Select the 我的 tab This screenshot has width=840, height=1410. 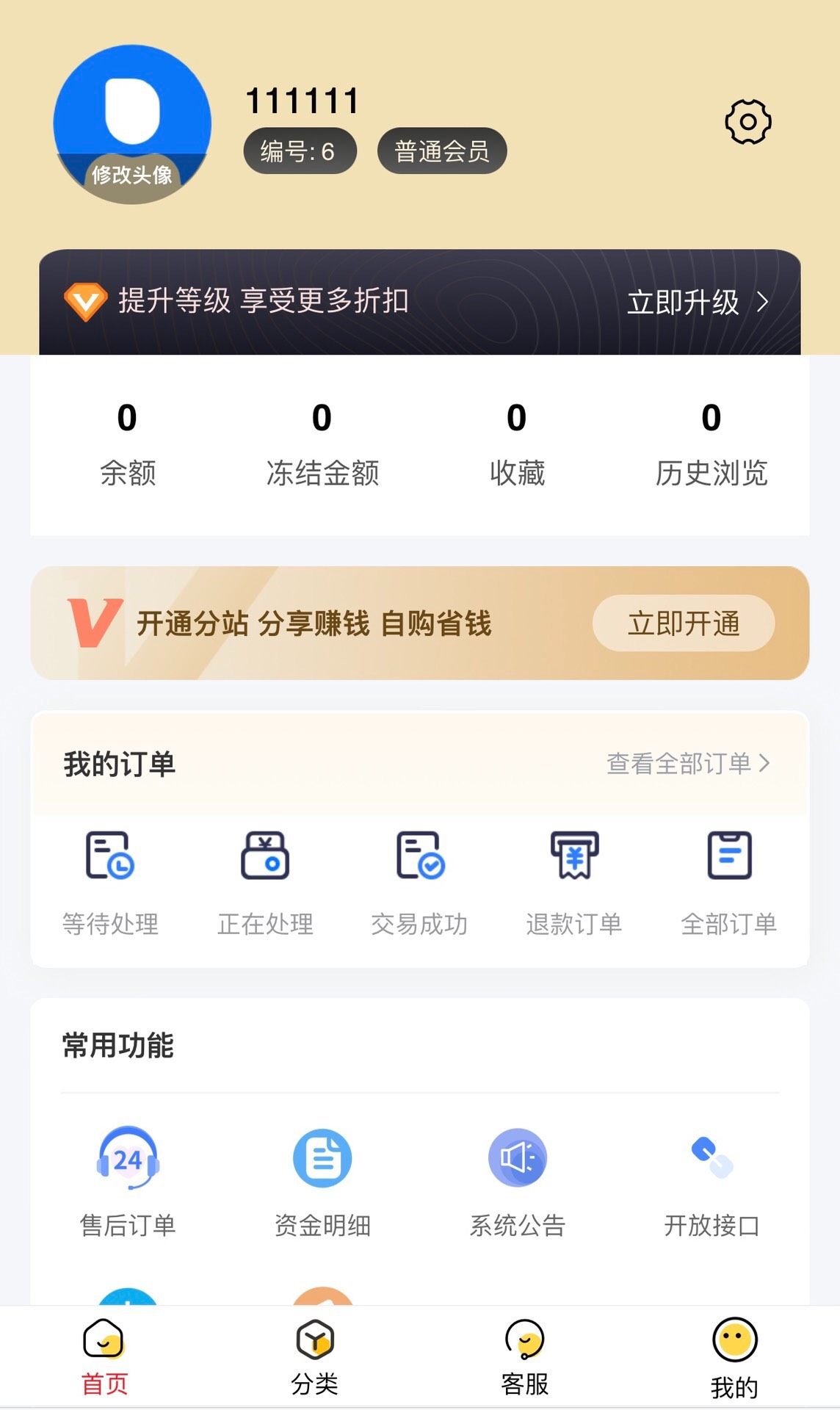734,1357
